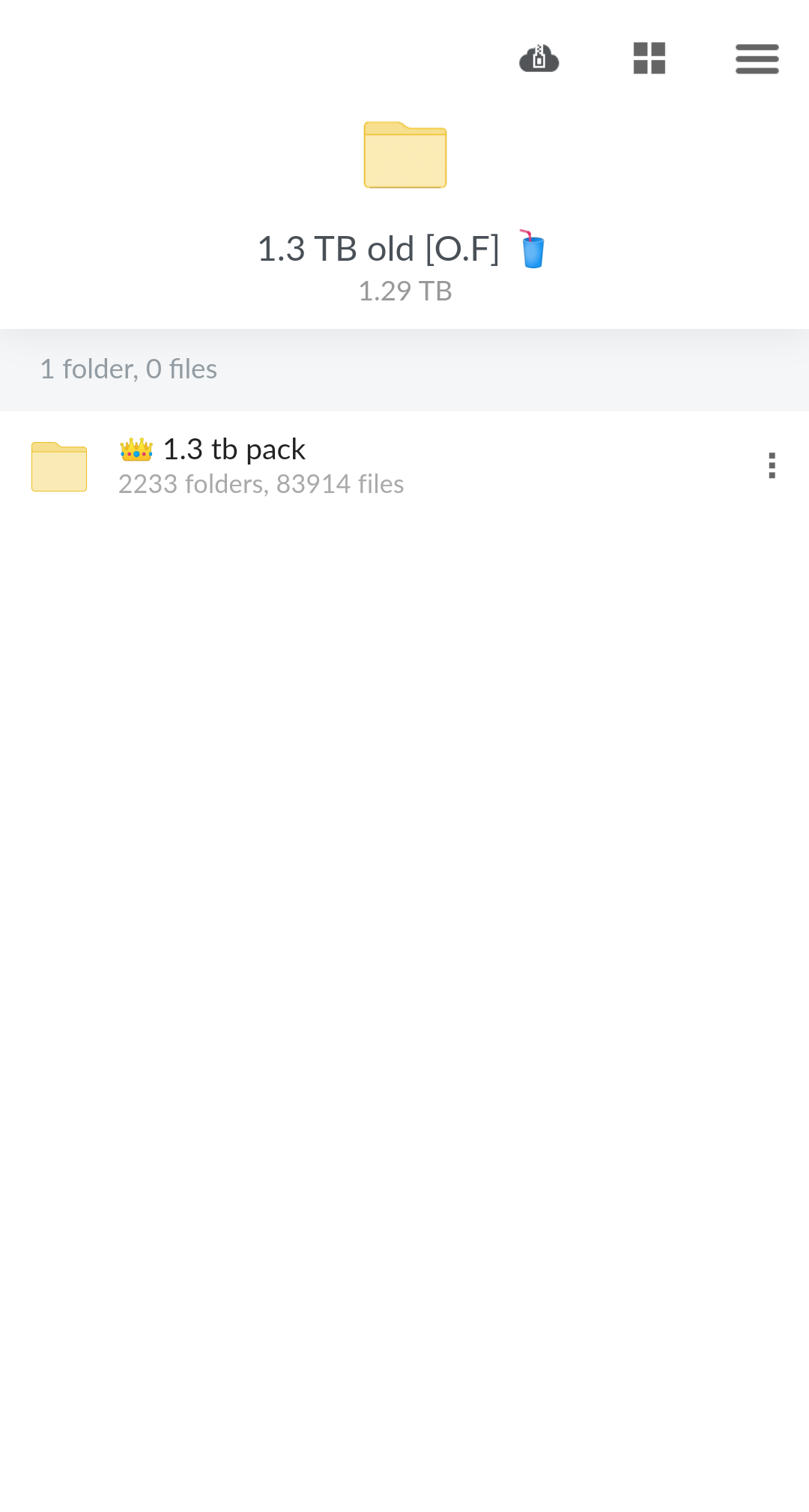Click the crown emoji next to 1.3 tb pack

pyautogui.click(x=136, y=448)
